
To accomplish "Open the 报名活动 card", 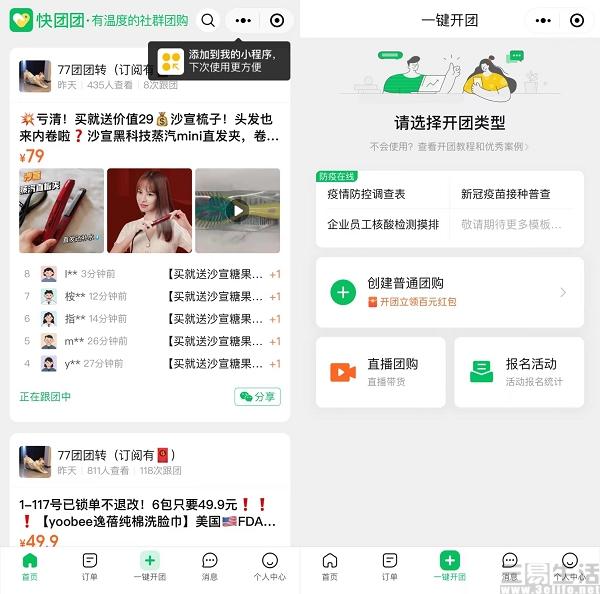I will [x=518, y=372].
